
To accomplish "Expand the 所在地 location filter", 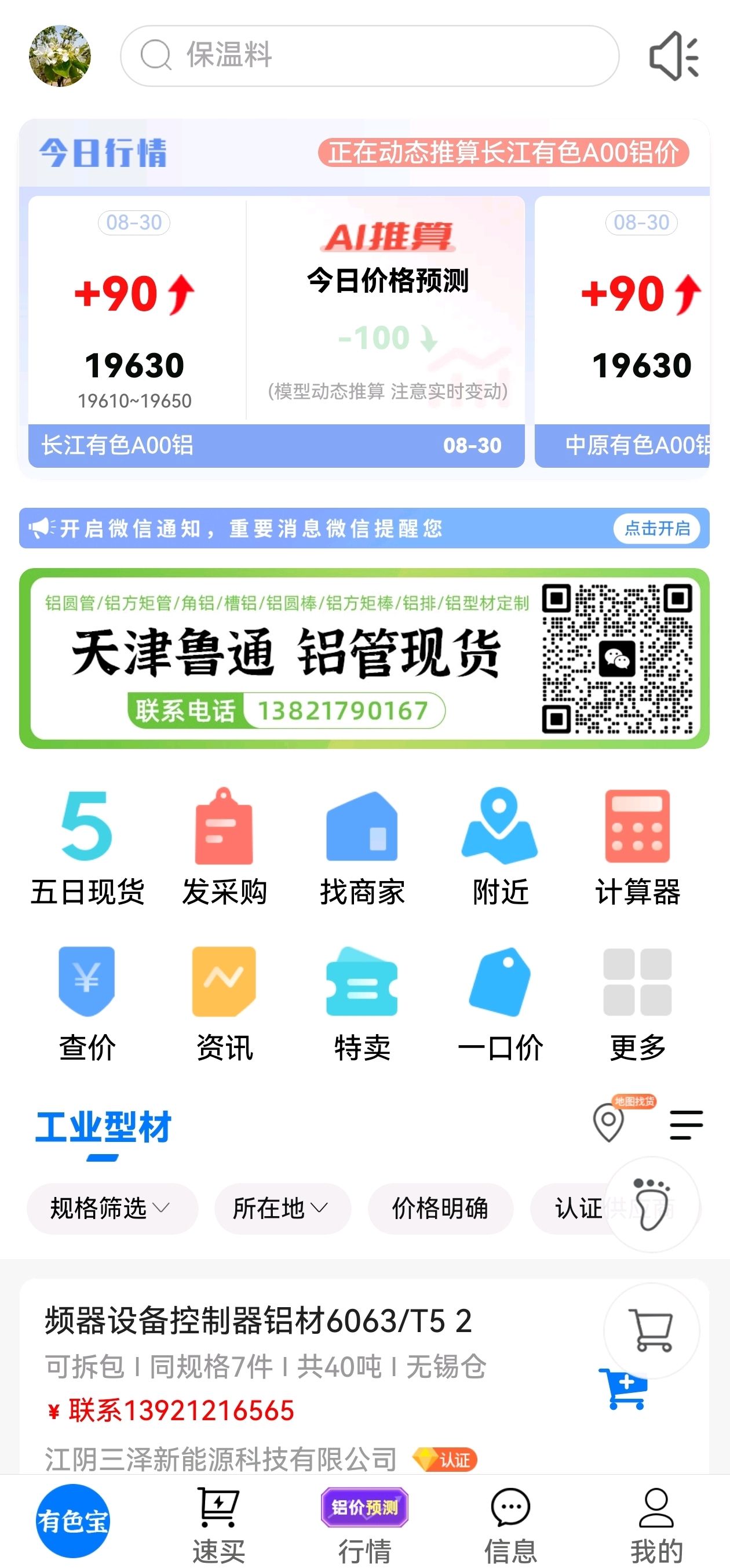I will point(282,1208).
